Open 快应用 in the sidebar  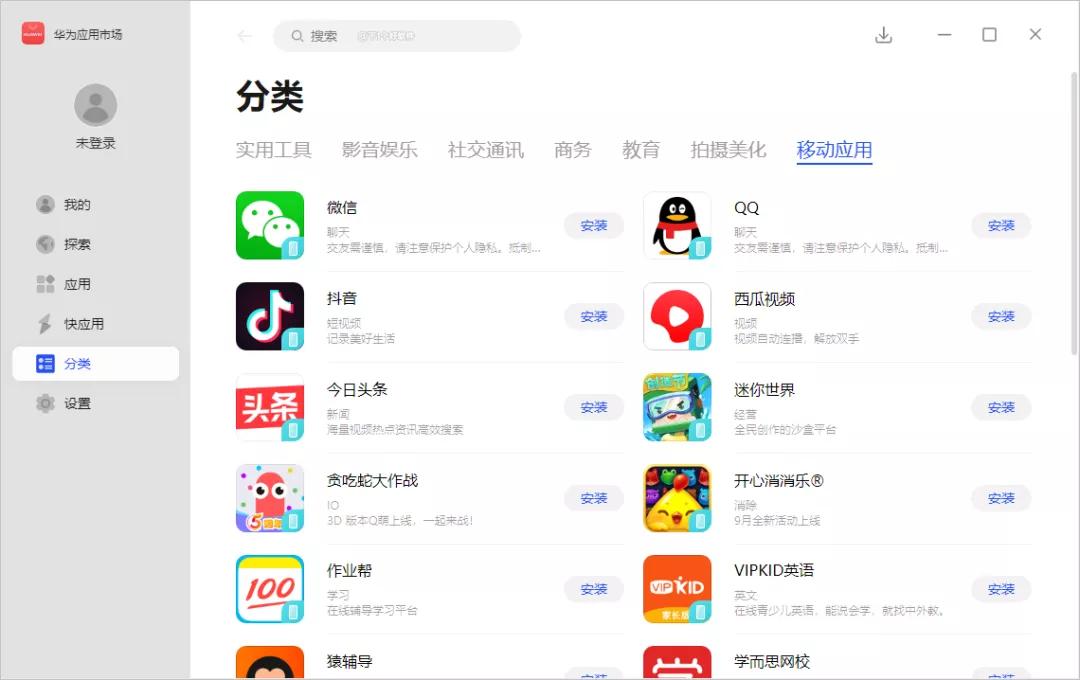tap(83, 324)
